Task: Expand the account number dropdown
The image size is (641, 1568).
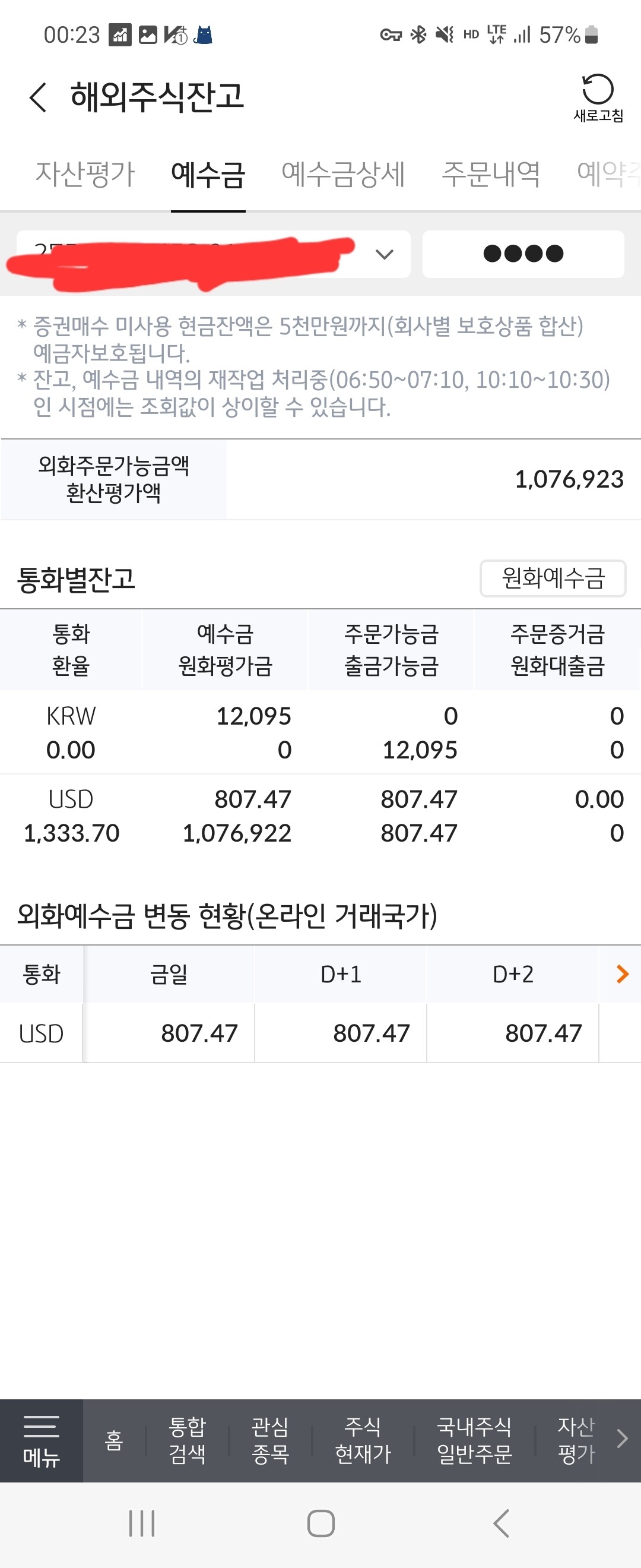Action: (x=383, y=253)
